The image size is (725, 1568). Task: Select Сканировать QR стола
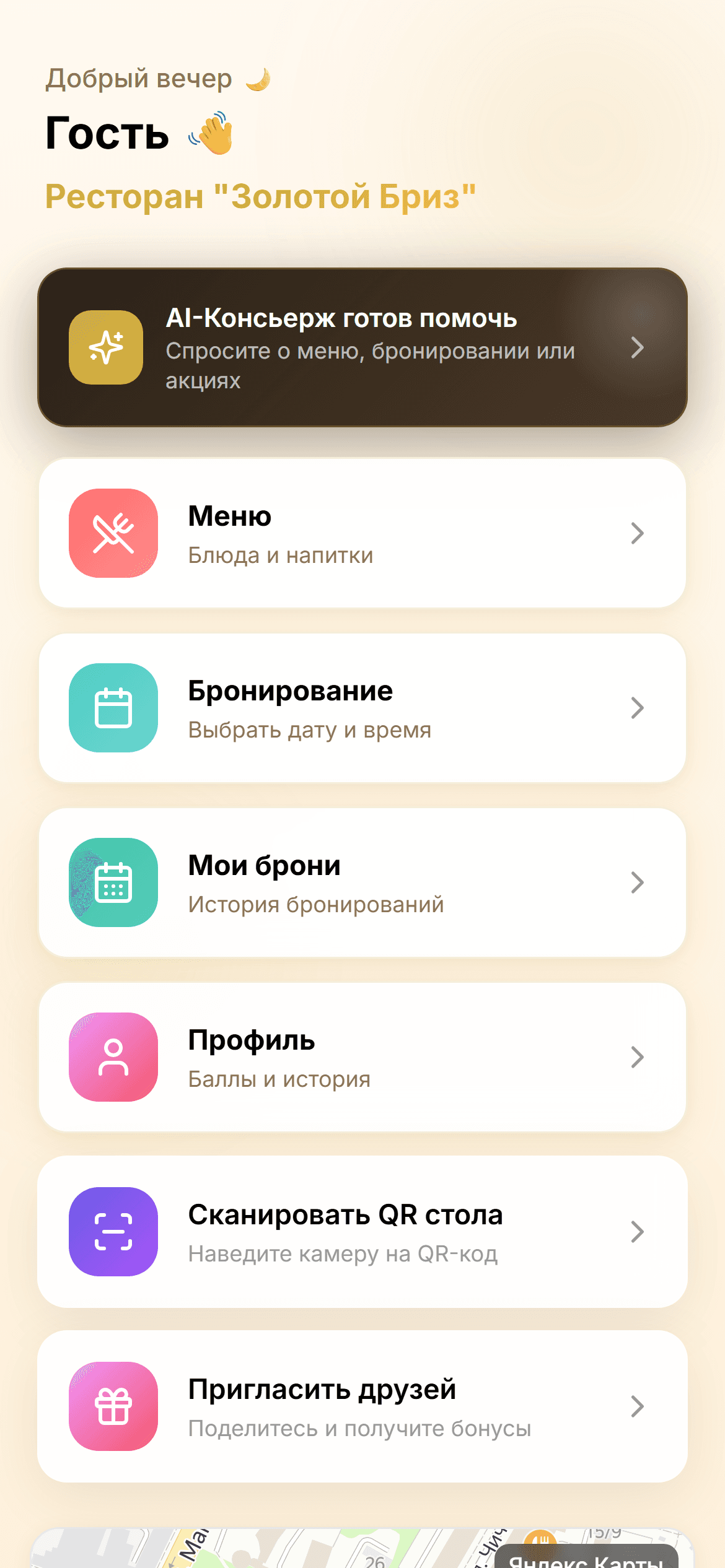[x=361, y=1232]
